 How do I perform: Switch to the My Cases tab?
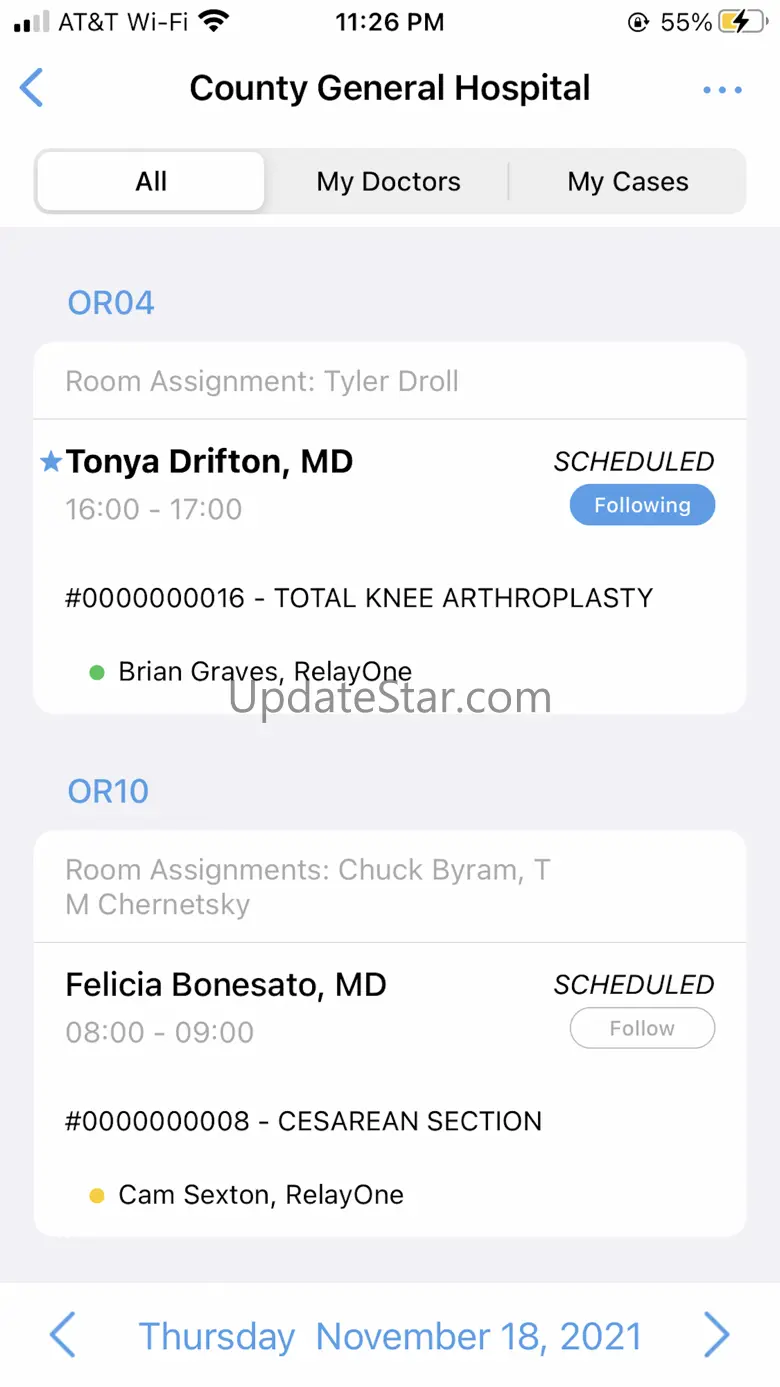click(628, 182)
